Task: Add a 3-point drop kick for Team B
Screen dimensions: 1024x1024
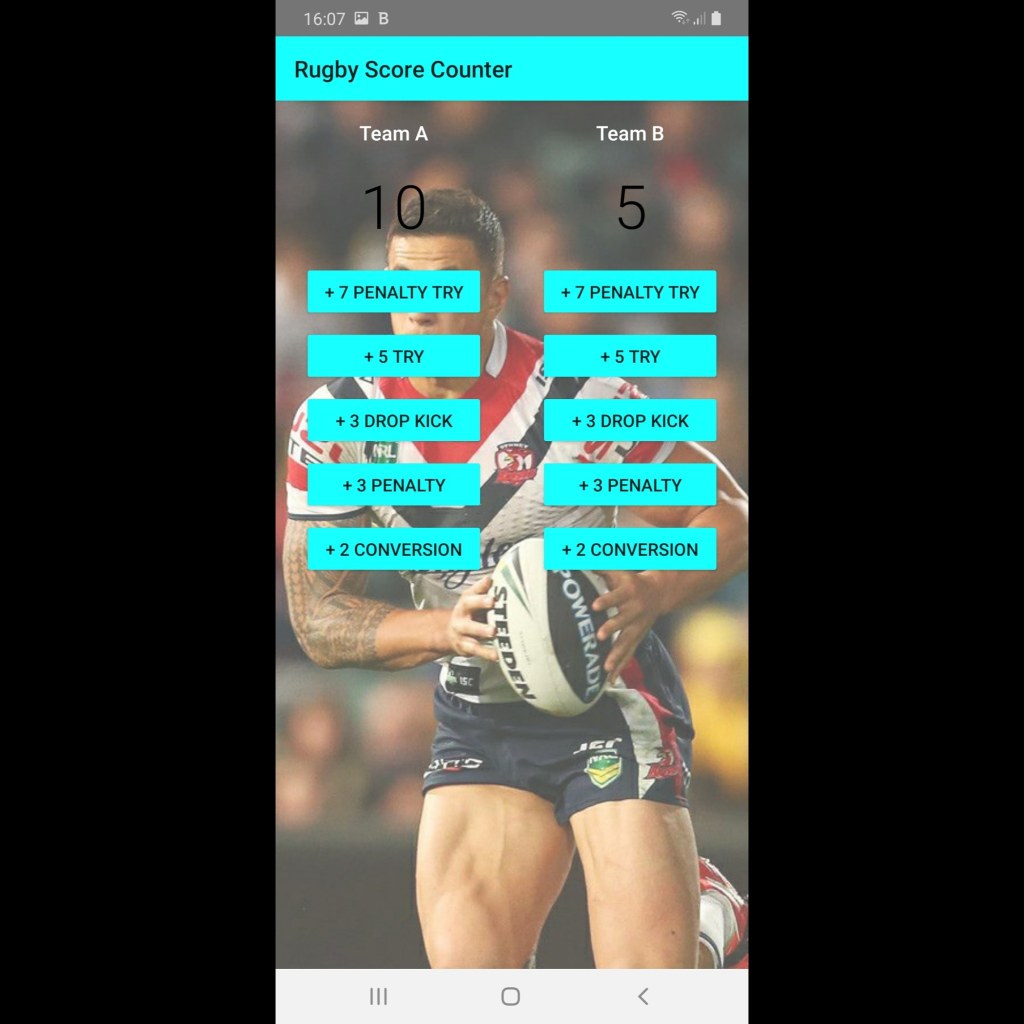Action: (x=630, y=421)
